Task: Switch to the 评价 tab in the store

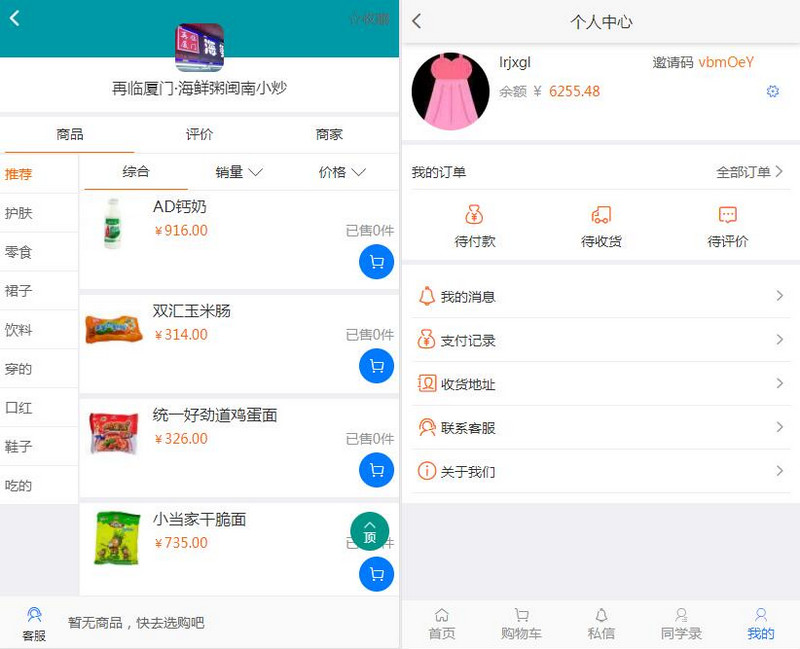Action: pyautogui.click(x=199, y=134)
